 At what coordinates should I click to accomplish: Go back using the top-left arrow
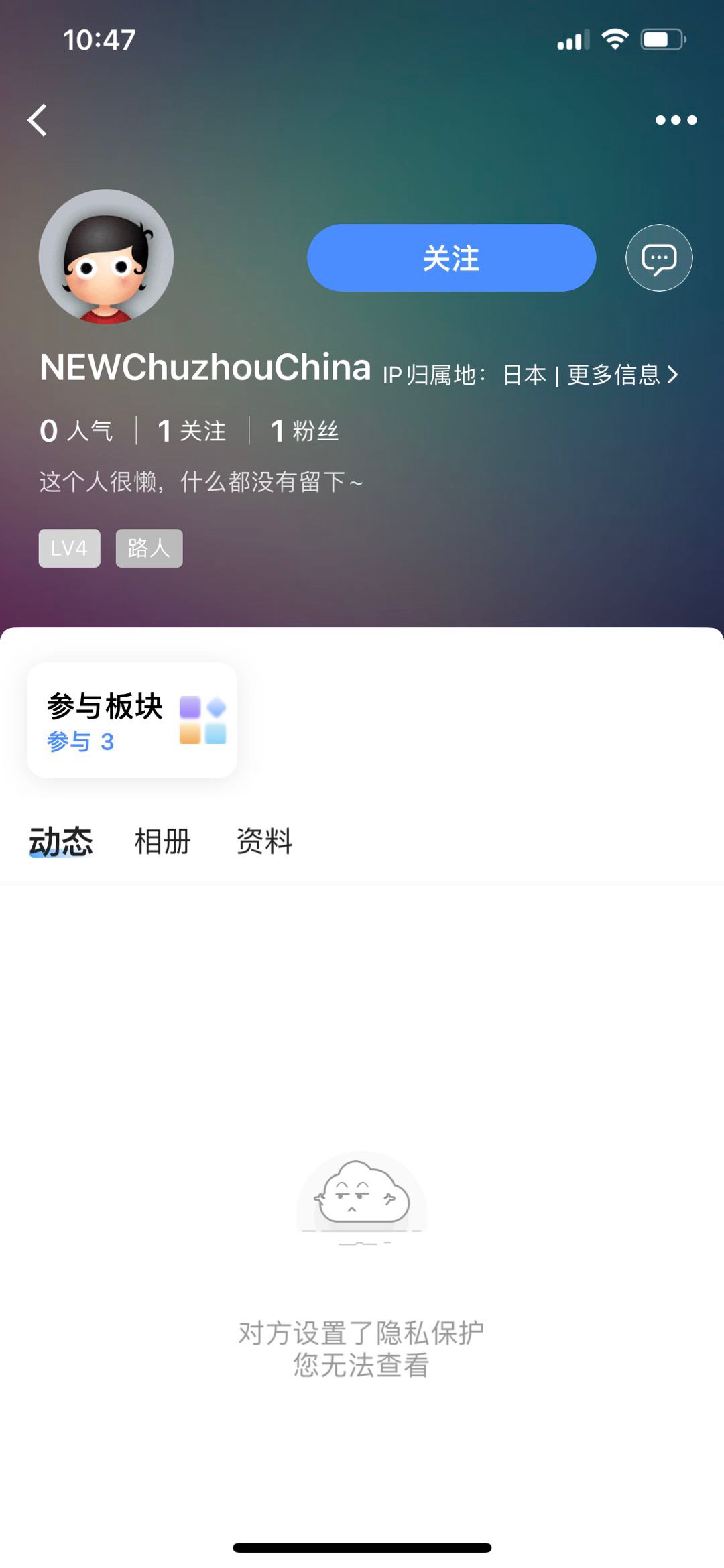[x=38, y=121]
